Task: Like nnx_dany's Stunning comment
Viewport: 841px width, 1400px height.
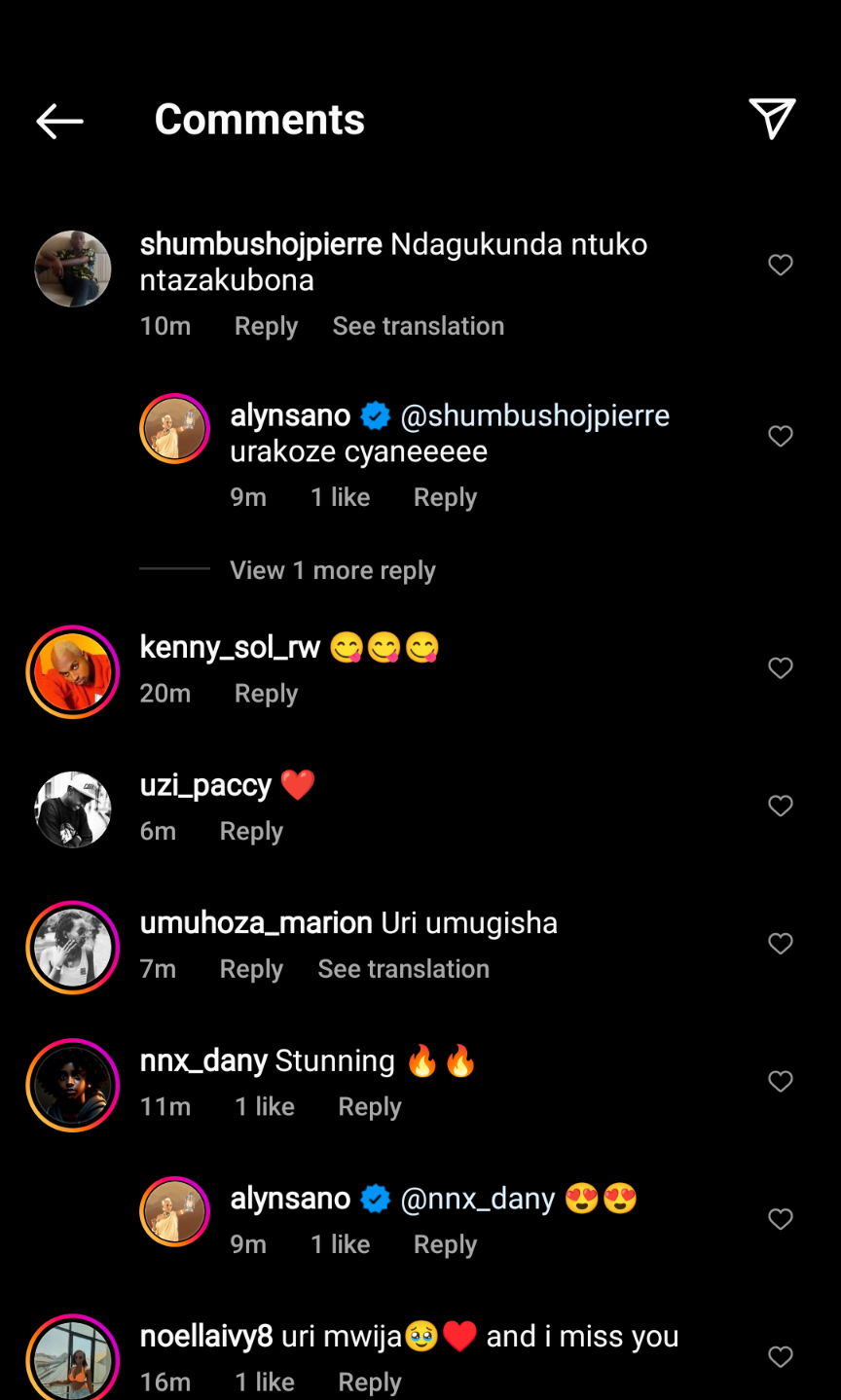Action: coord(780,1081)
